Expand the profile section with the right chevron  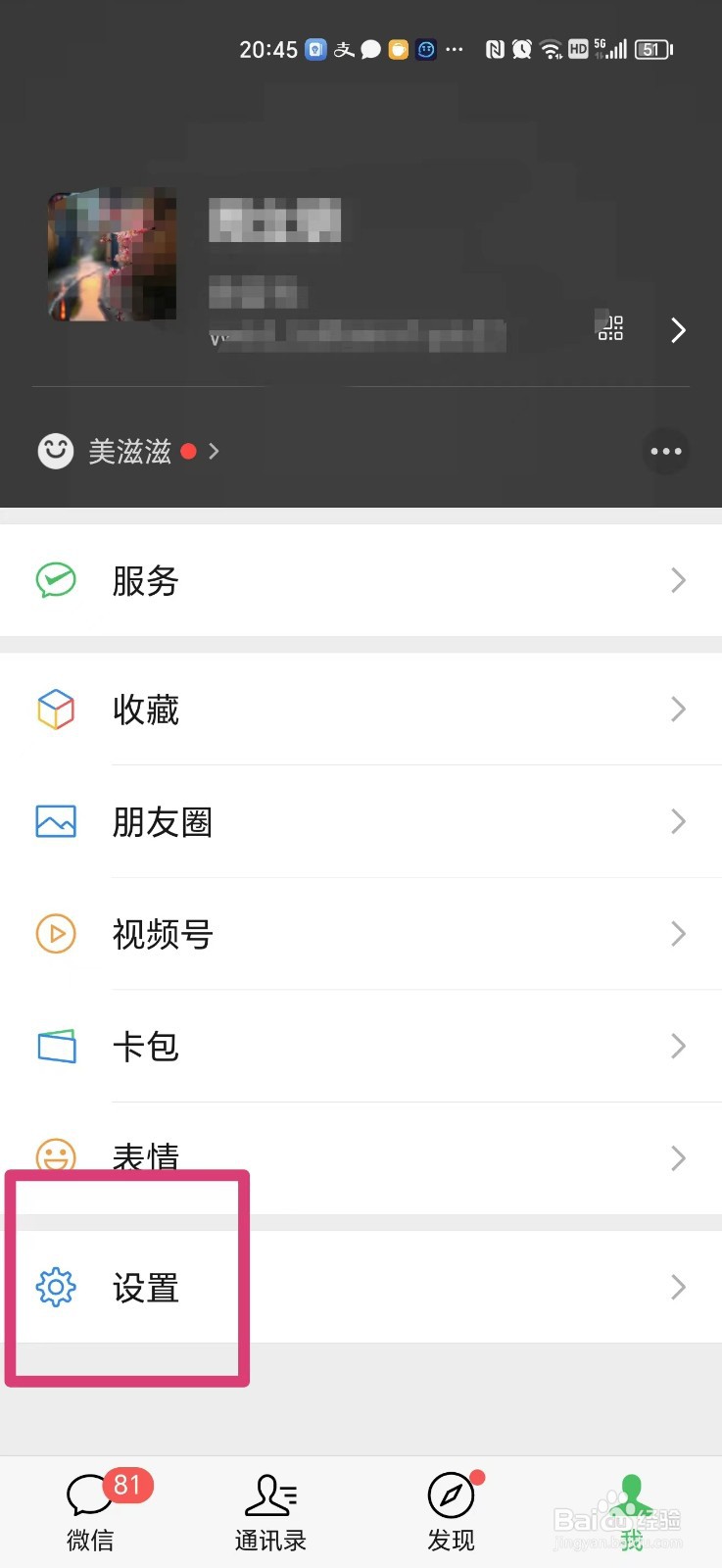(678, 330)
